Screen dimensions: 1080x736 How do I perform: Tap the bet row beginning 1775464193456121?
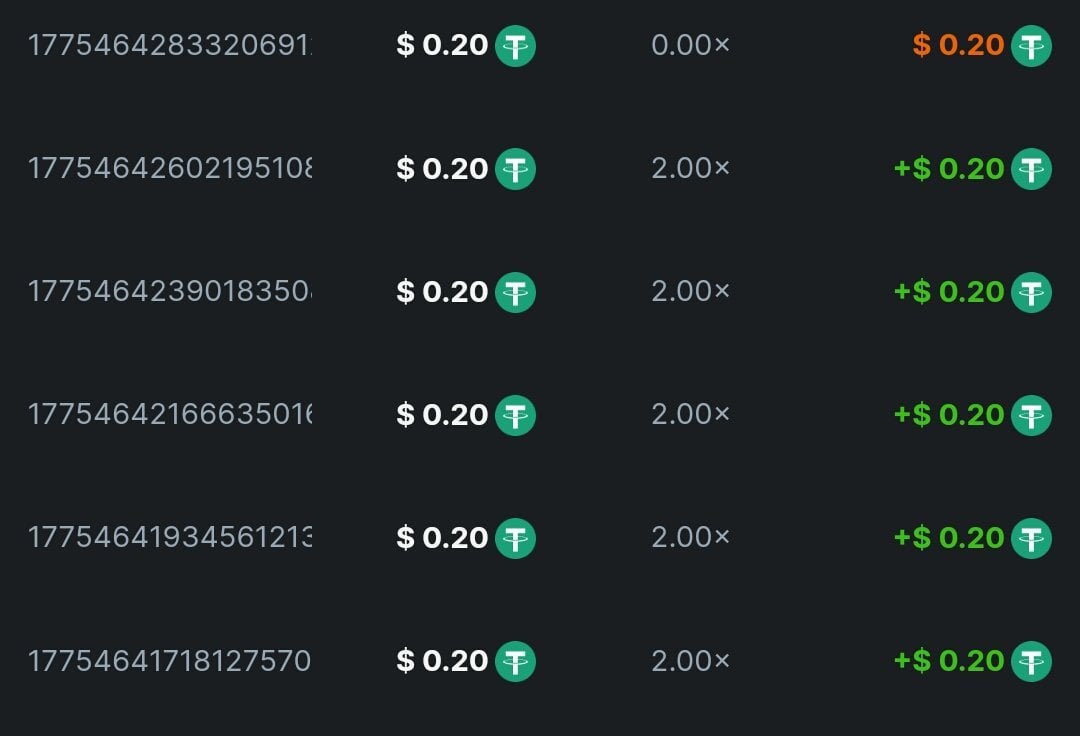point(169,538)
